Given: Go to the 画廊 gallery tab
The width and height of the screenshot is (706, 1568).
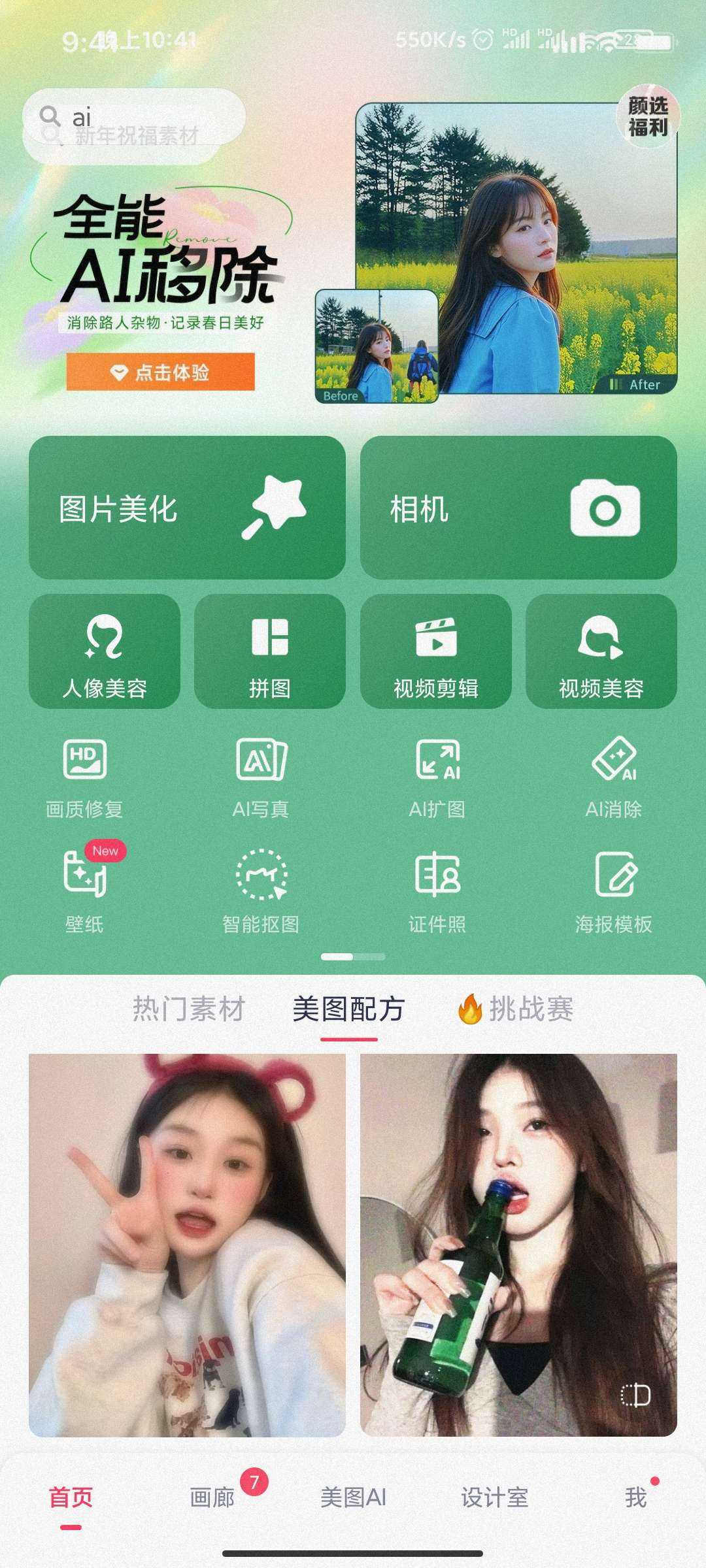Looking at the screenshot, I should 212,1497.
